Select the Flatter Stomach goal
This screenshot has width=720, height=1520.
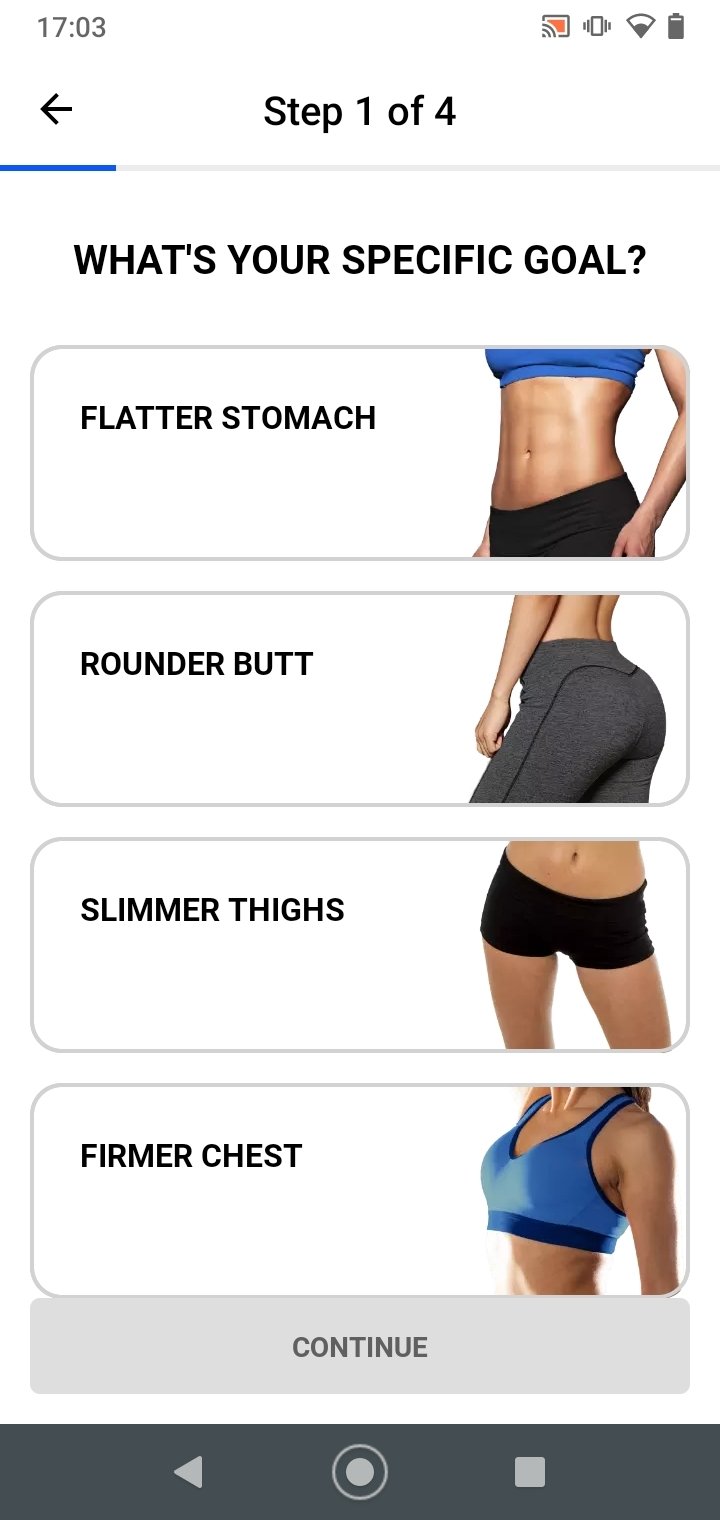(x=360, y=453)
